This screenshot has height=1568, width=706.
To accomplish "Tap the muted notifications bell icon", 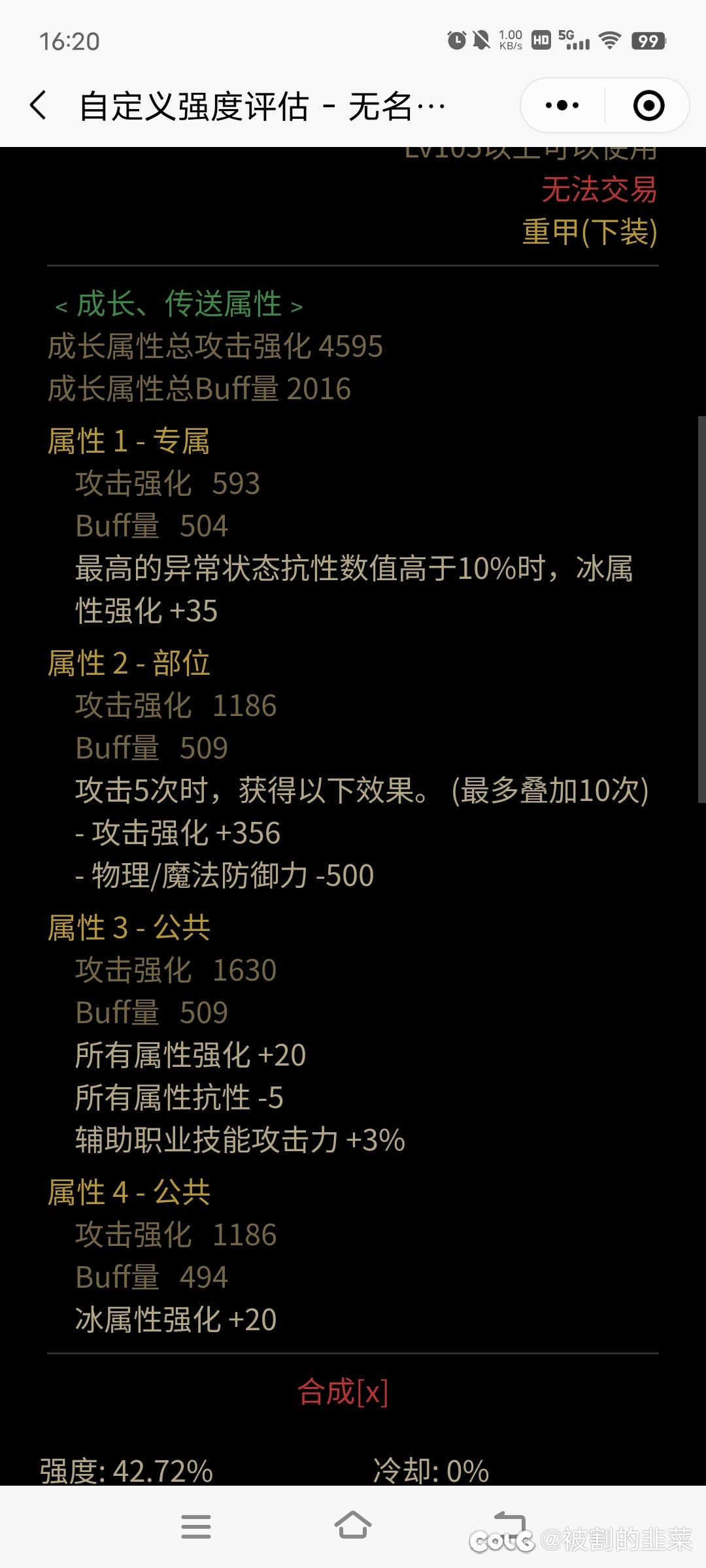I will point(482,41).
